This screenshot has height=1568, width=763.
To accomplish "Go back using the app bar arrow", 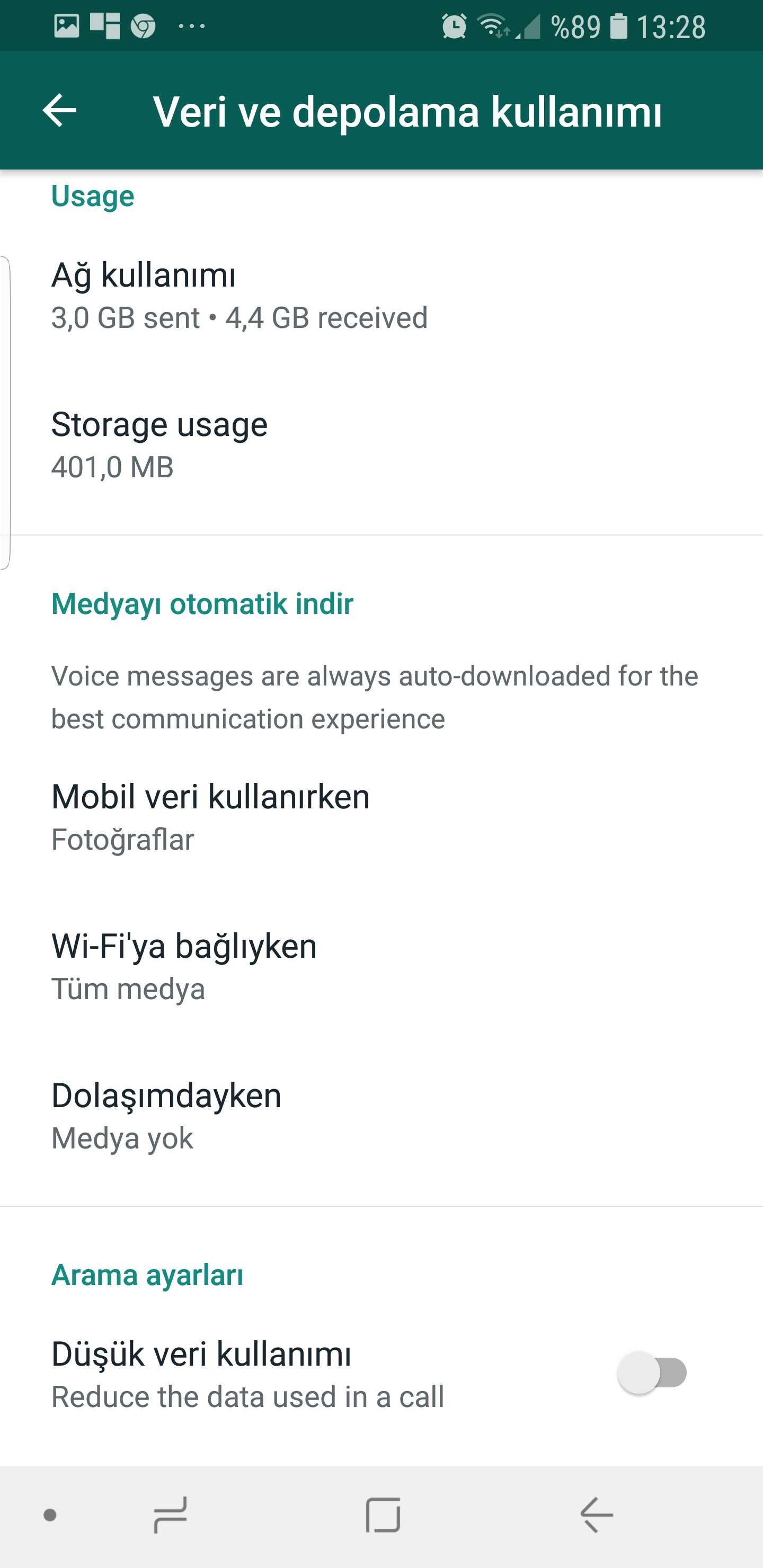I will (60, 111).
